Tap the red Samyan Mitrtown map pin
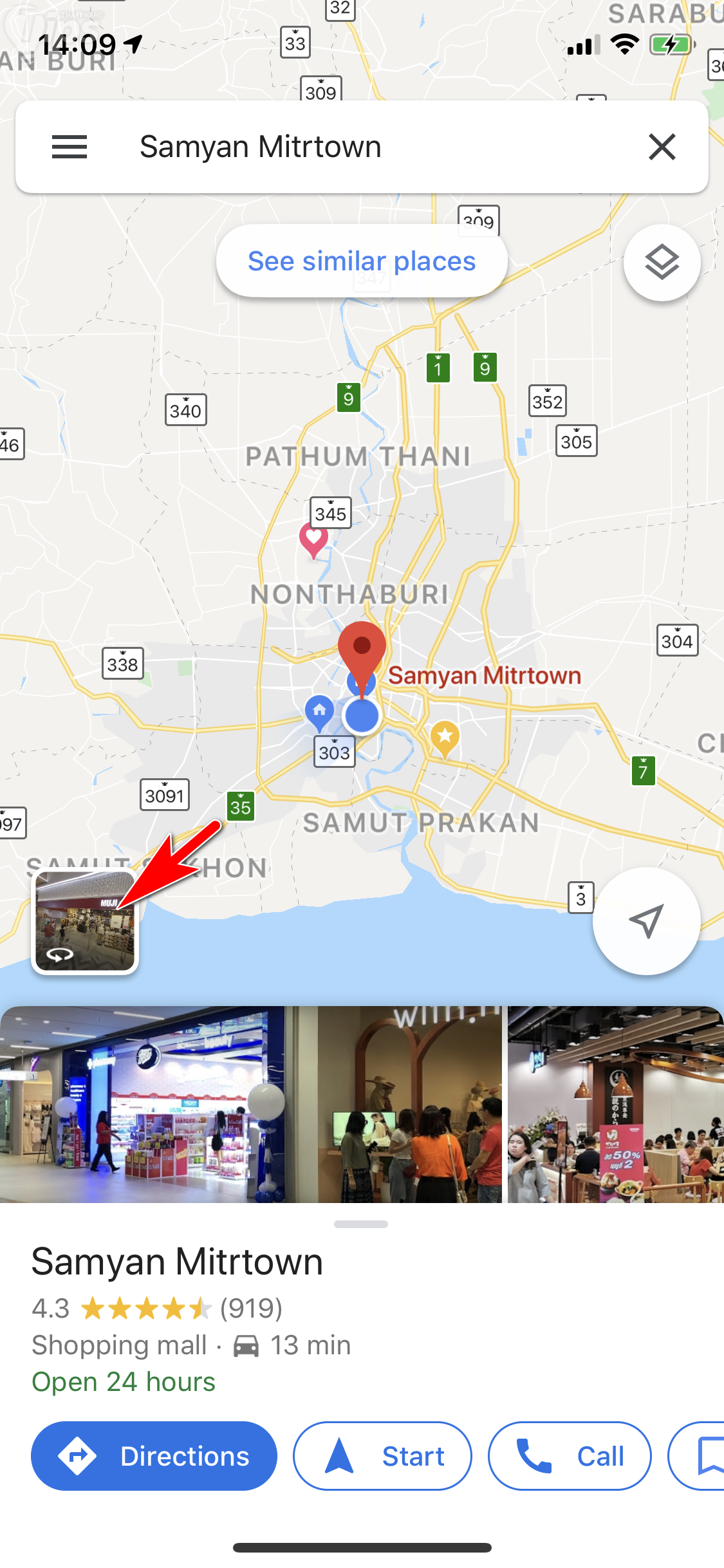The image size is (724, 1568). tap(362, 650)
